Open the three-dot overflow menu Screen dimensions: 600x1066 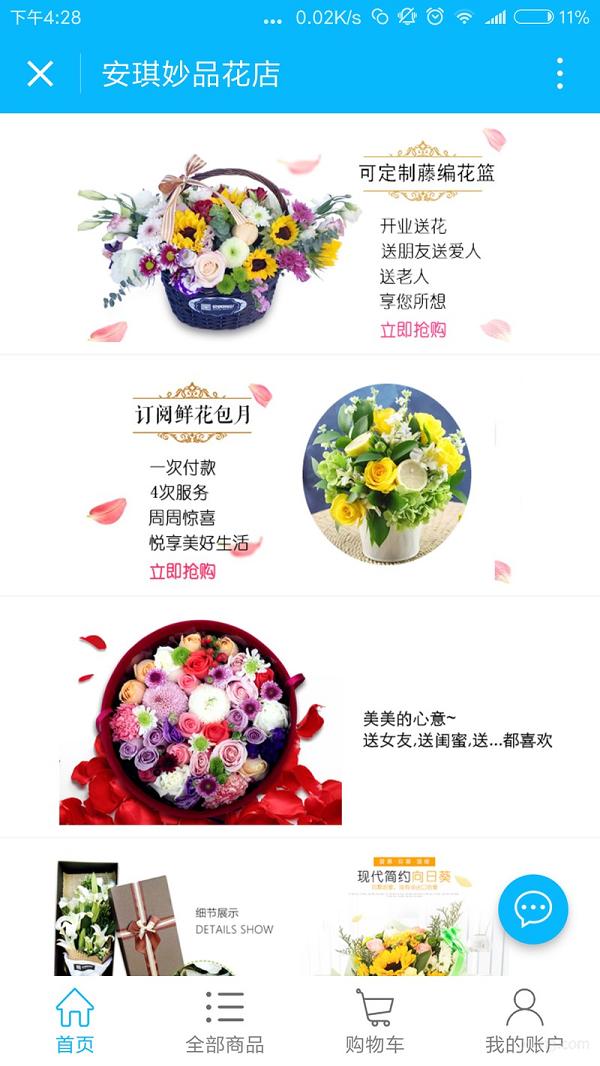pyautogui.click(x=559, y=74)
